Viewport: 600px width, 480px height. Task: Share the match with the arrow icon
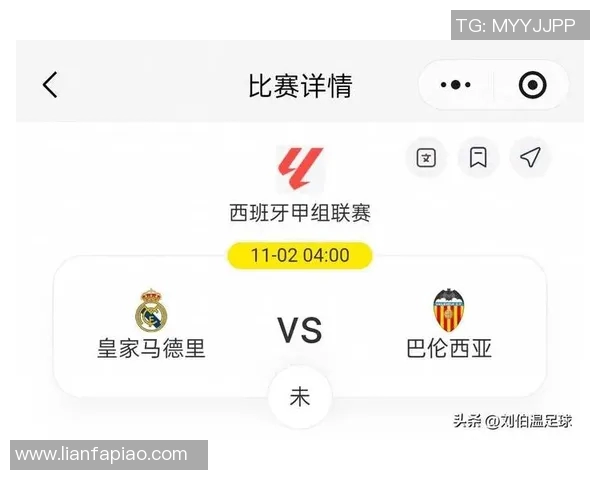(531, 158)
